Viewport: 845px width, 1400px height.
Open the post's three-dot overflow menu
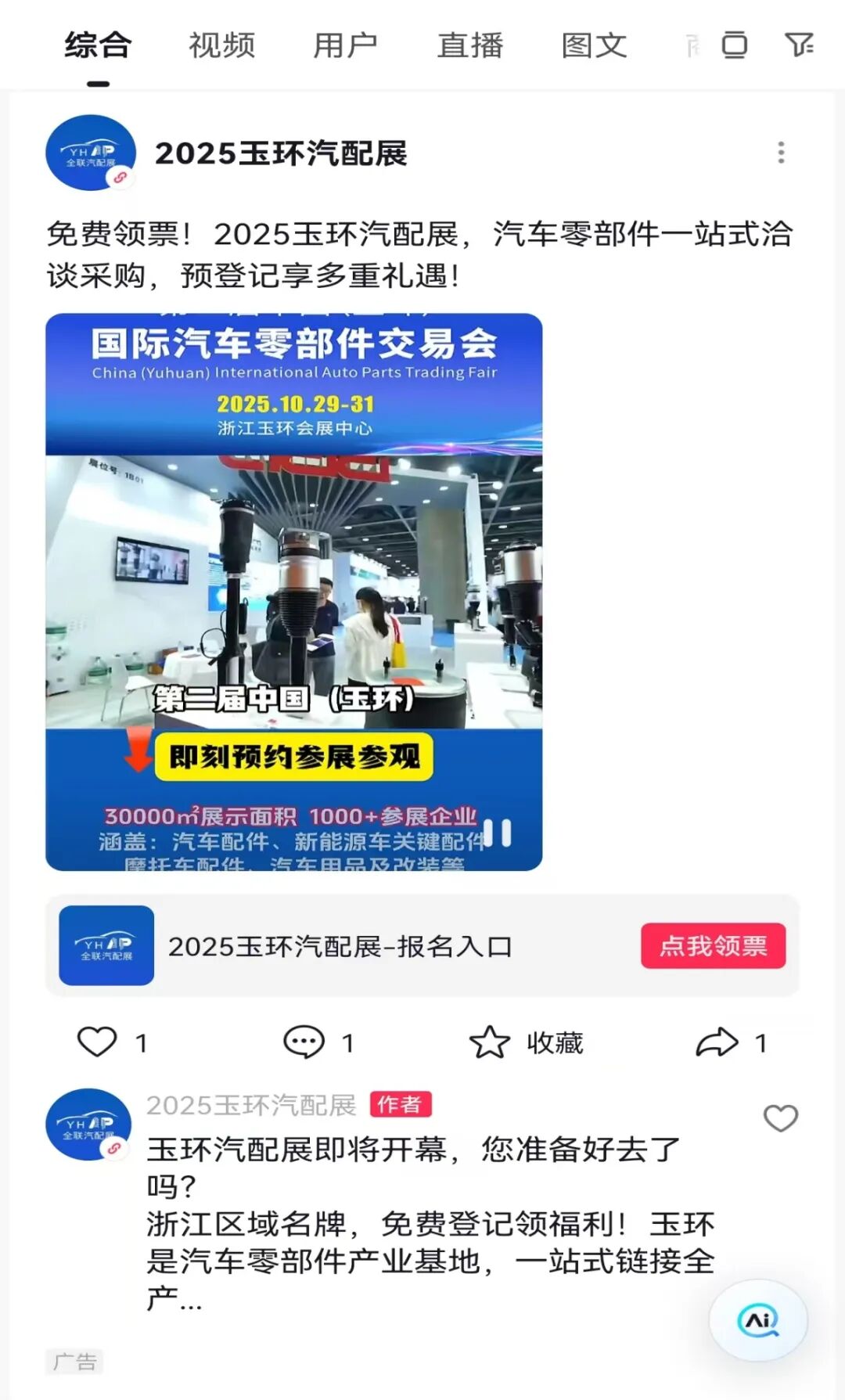[780, 153]
